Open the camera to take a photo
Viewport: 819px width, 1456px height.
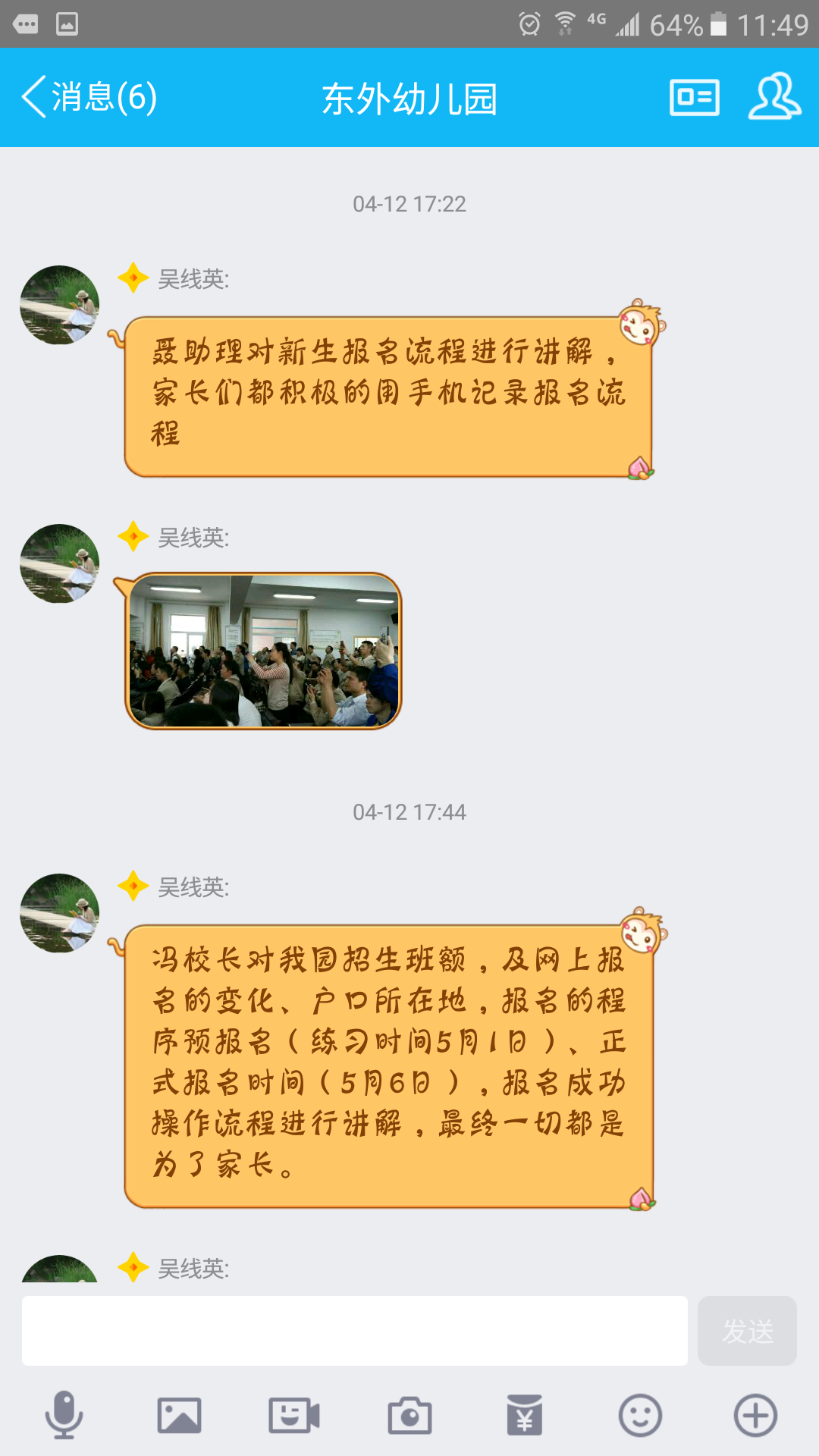coord(409,1415)
